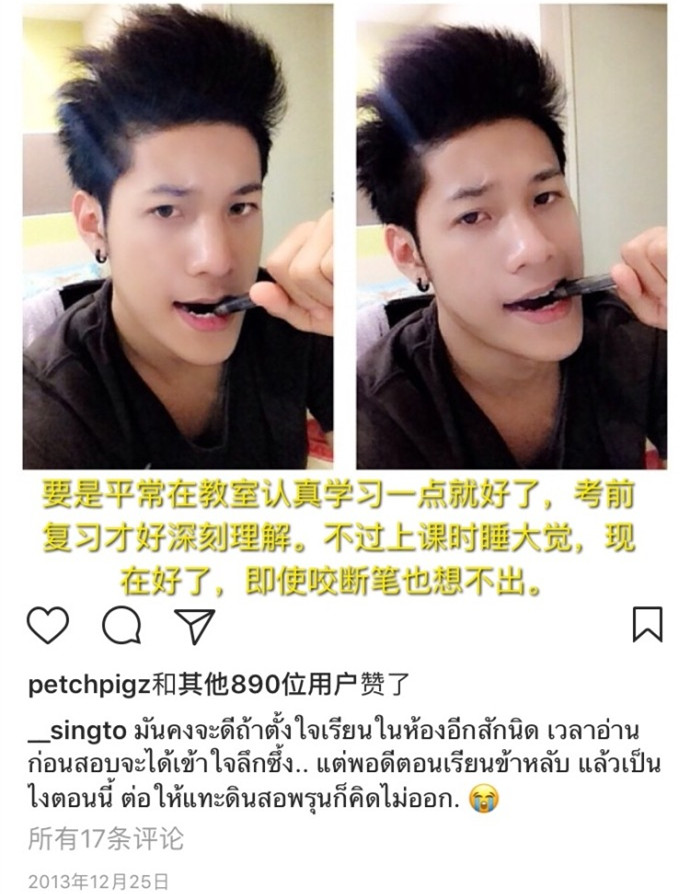This screenshot has height=894, width=689.
Task: Share post via paper plane icon
Action: tap(195, 625)
